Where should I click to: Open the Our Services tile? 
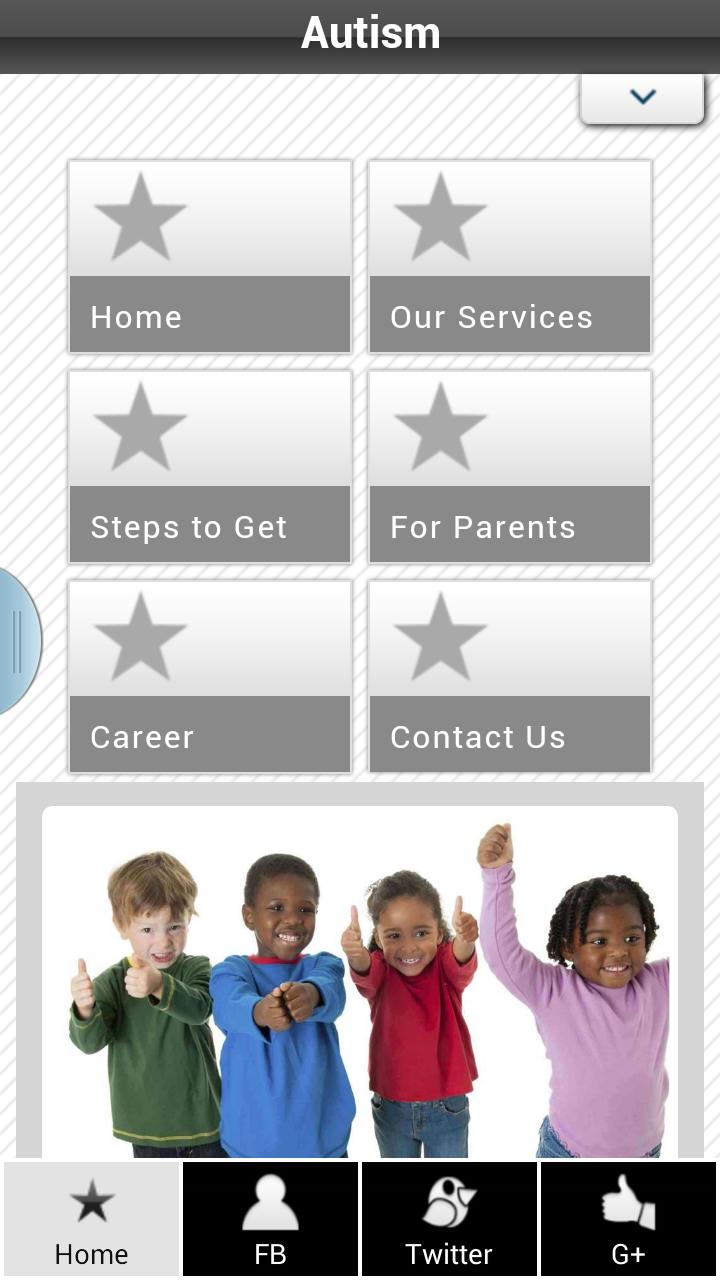[x=510, y=257]
